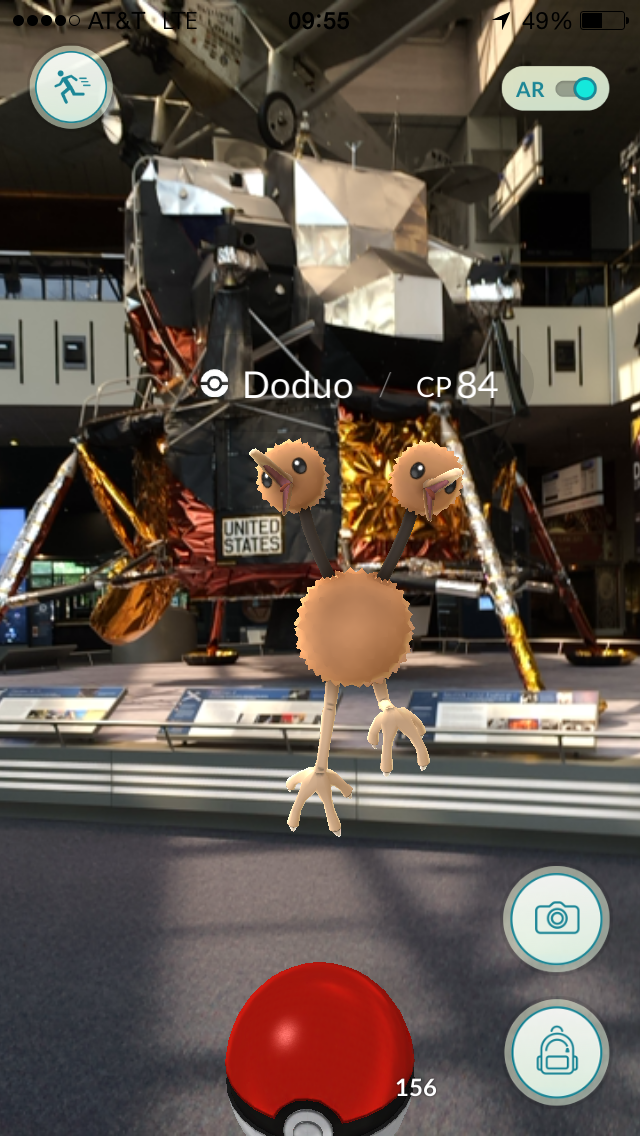
Task: Turn off the AR camera mode
Action: click(575, 89)
